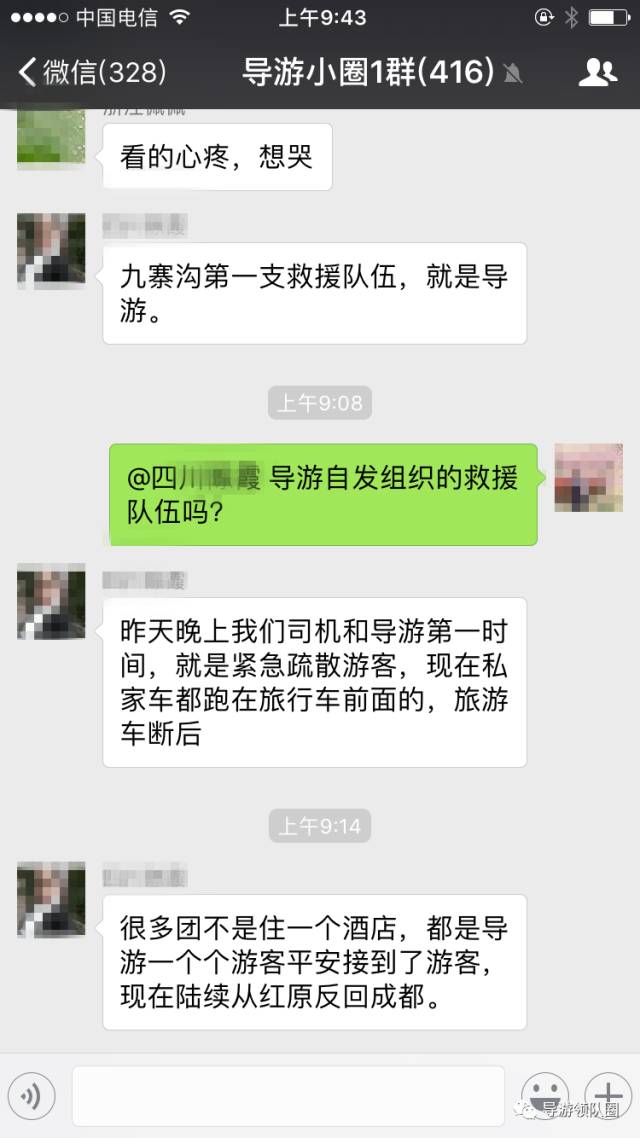Tap avatar beside 很多团不是住一个酒店 message
The width and height of the screenshot is (640, 1138).
click(x=51, y=900)
